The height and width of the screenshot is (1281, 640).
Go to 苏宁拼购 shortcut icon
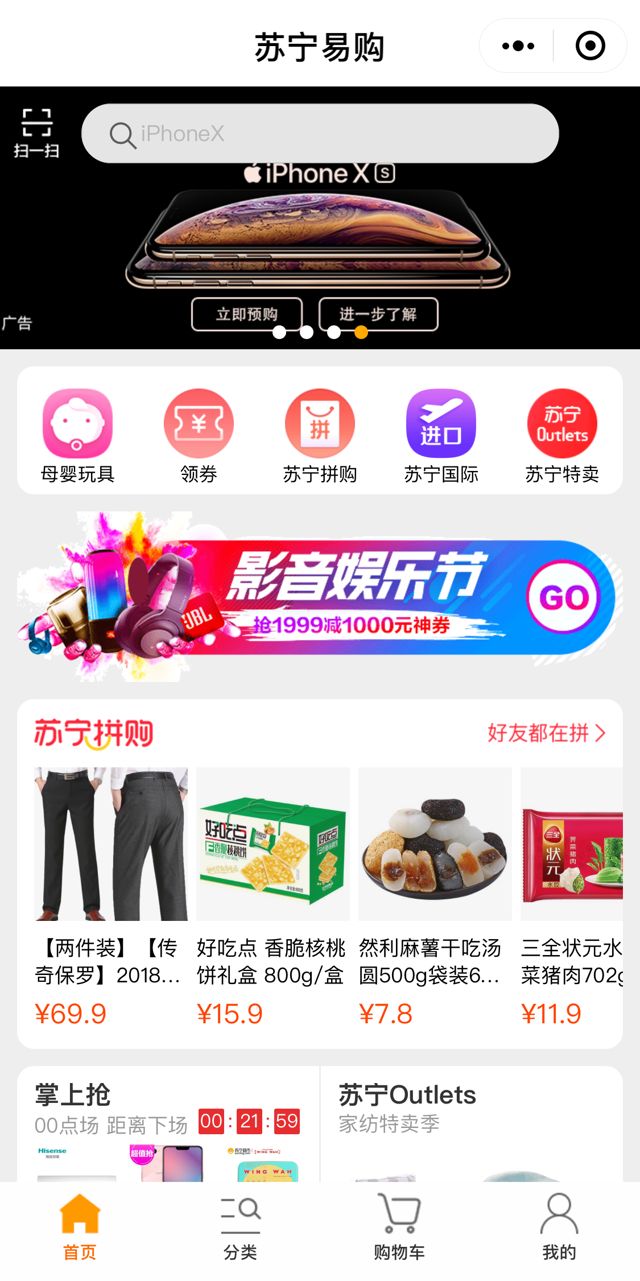click(x=320, y=437)
